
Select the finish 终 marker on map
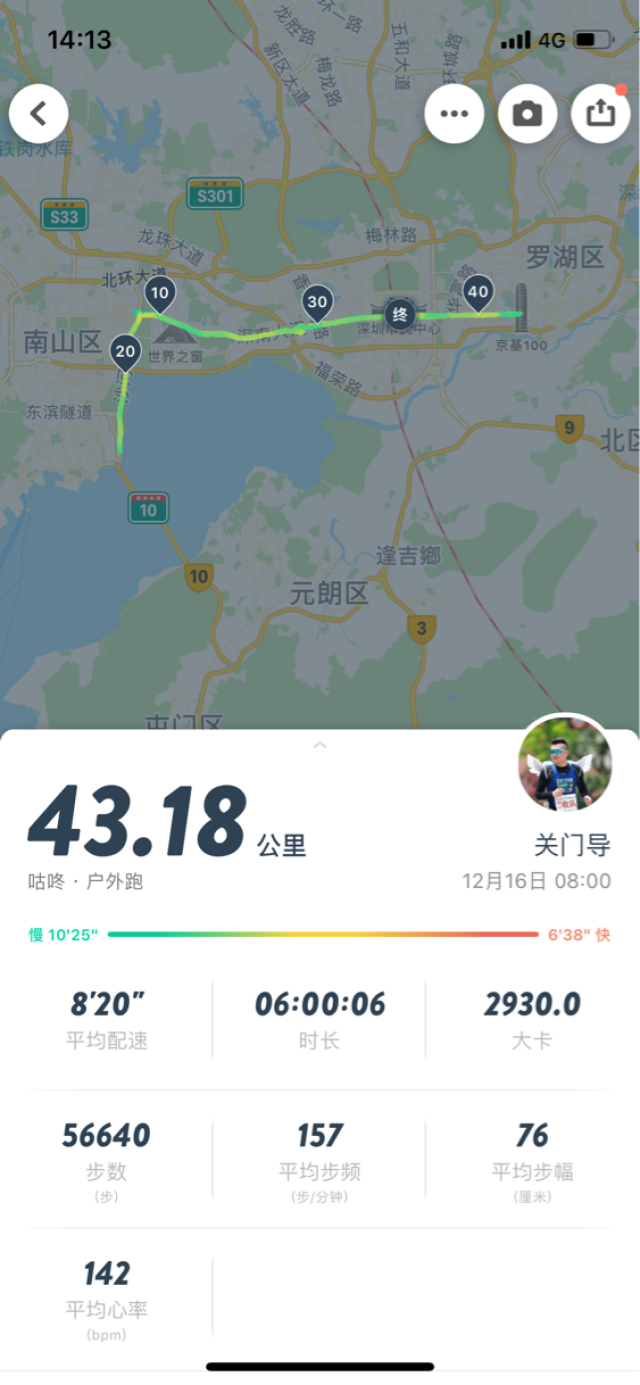[400, 314]
